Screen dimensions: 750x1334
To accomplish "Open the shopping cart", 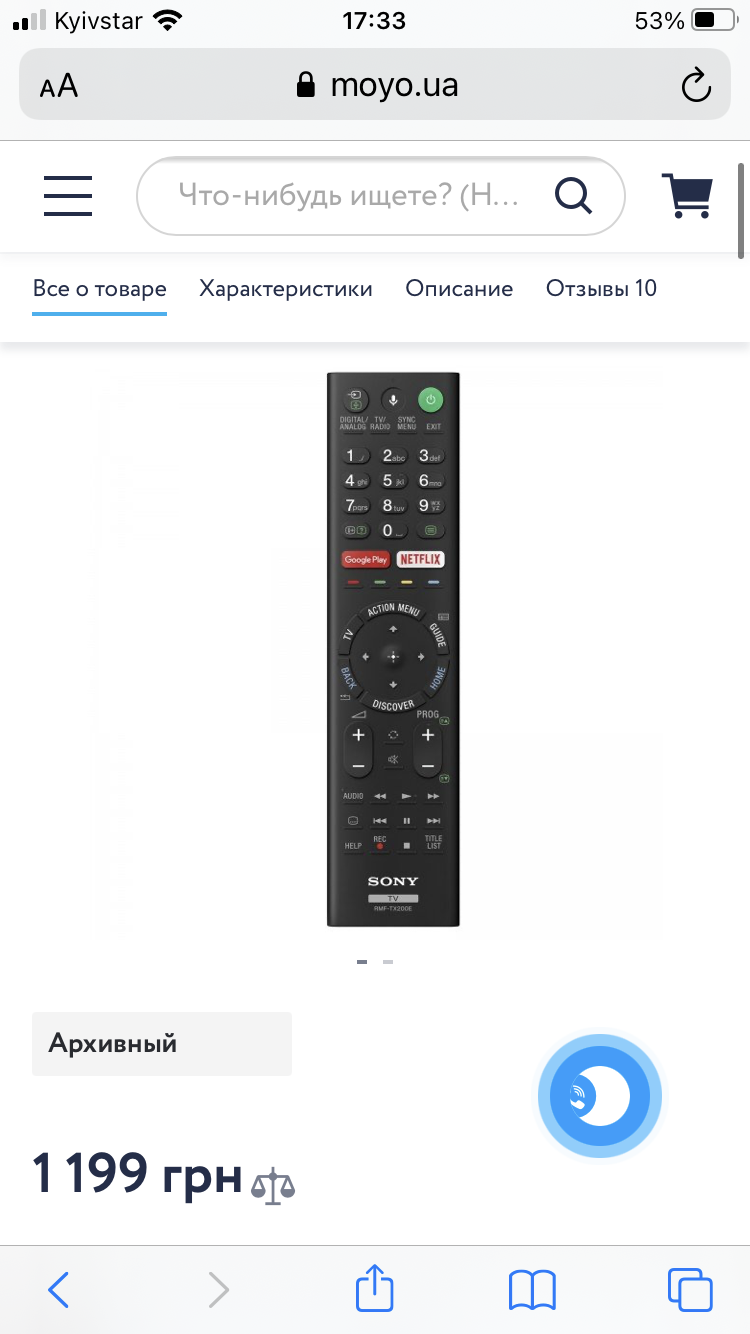I will (x=687, y=195).
